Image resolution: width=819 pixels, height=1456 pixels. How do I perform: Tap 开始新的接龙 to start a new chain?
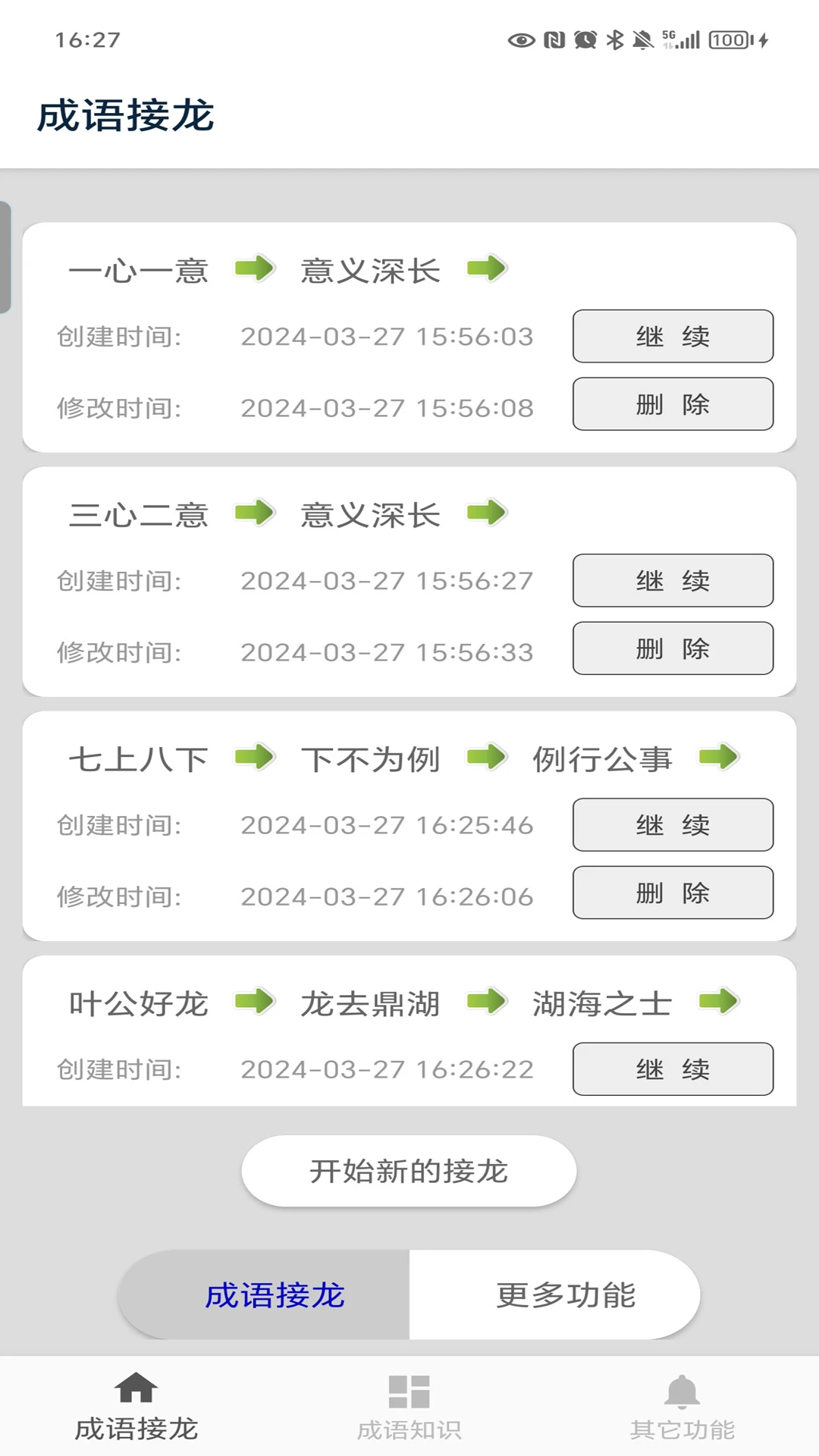(409, 1171)
